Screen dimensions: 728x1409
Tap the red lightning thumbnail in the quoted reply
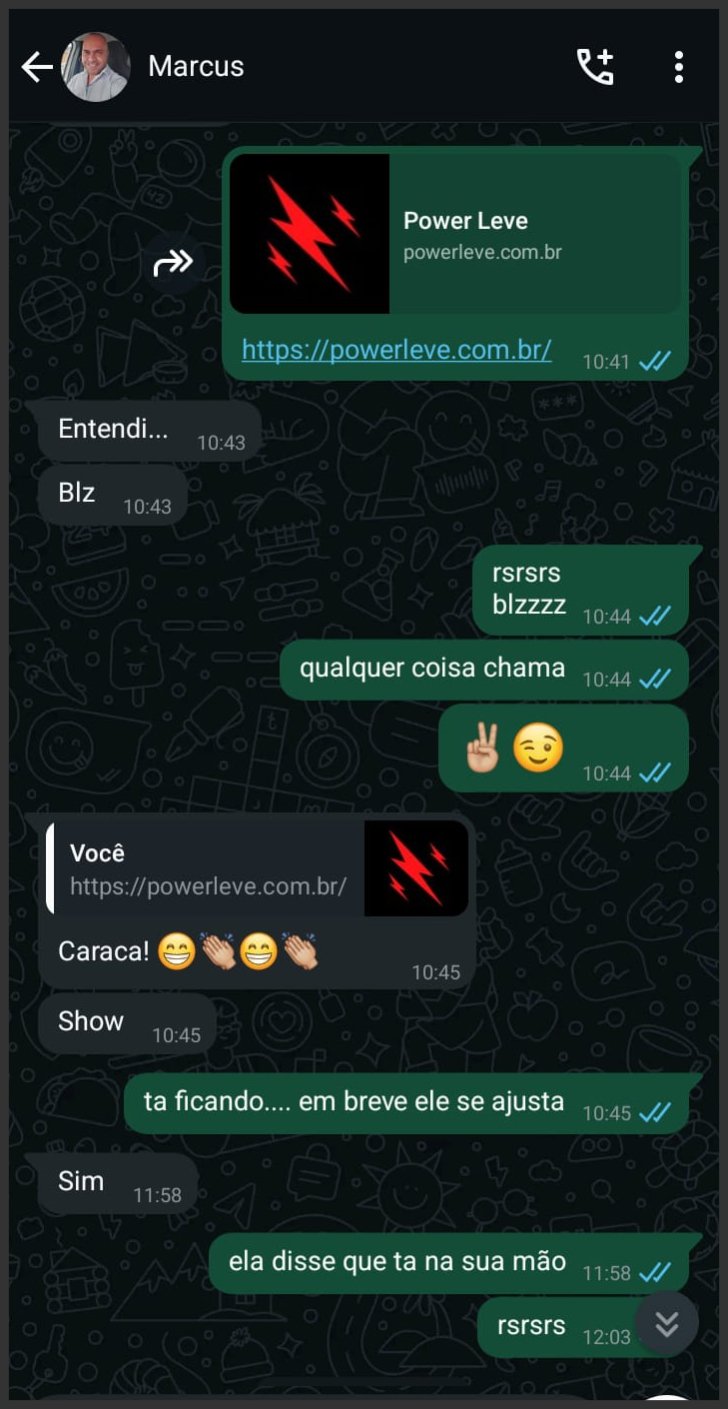click(417, 868)
